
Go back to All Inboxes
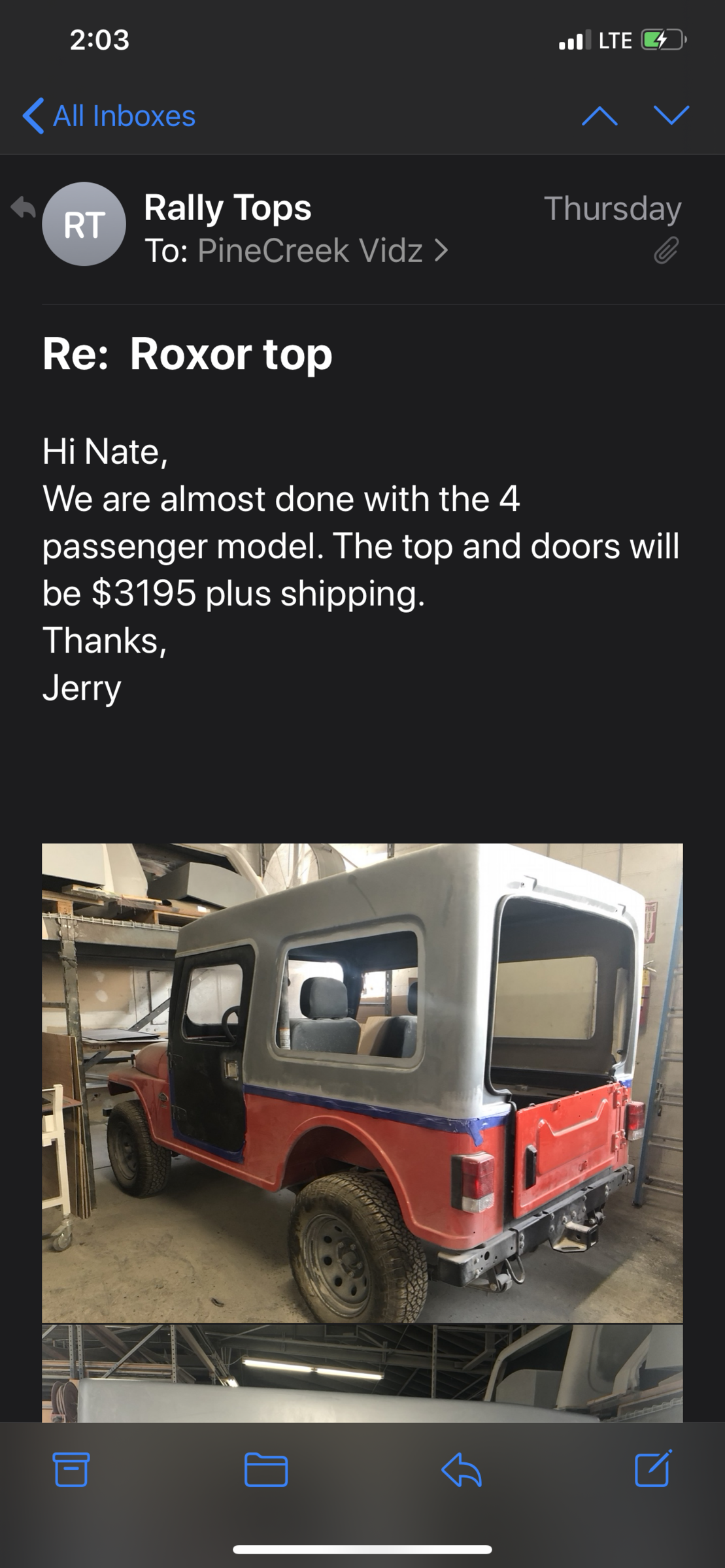[x=110, y=116]
